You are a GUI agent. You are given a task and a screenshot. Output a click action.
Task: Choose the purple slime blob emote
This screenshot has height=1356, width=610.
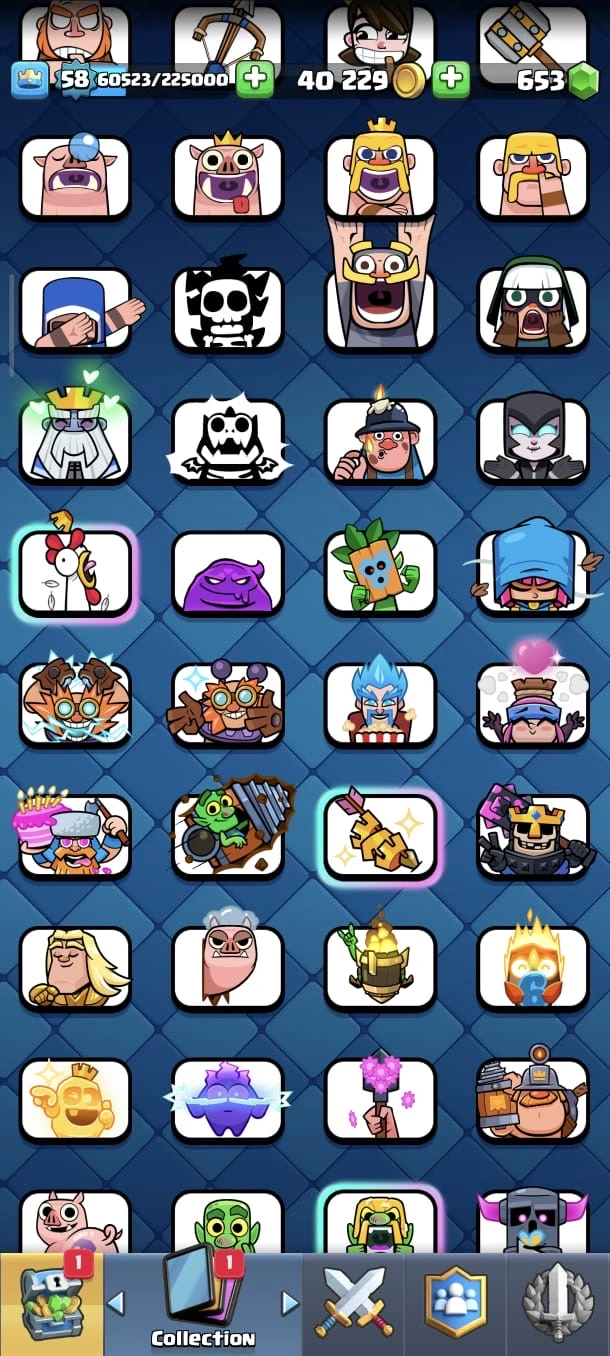click(x=228, y=574)
